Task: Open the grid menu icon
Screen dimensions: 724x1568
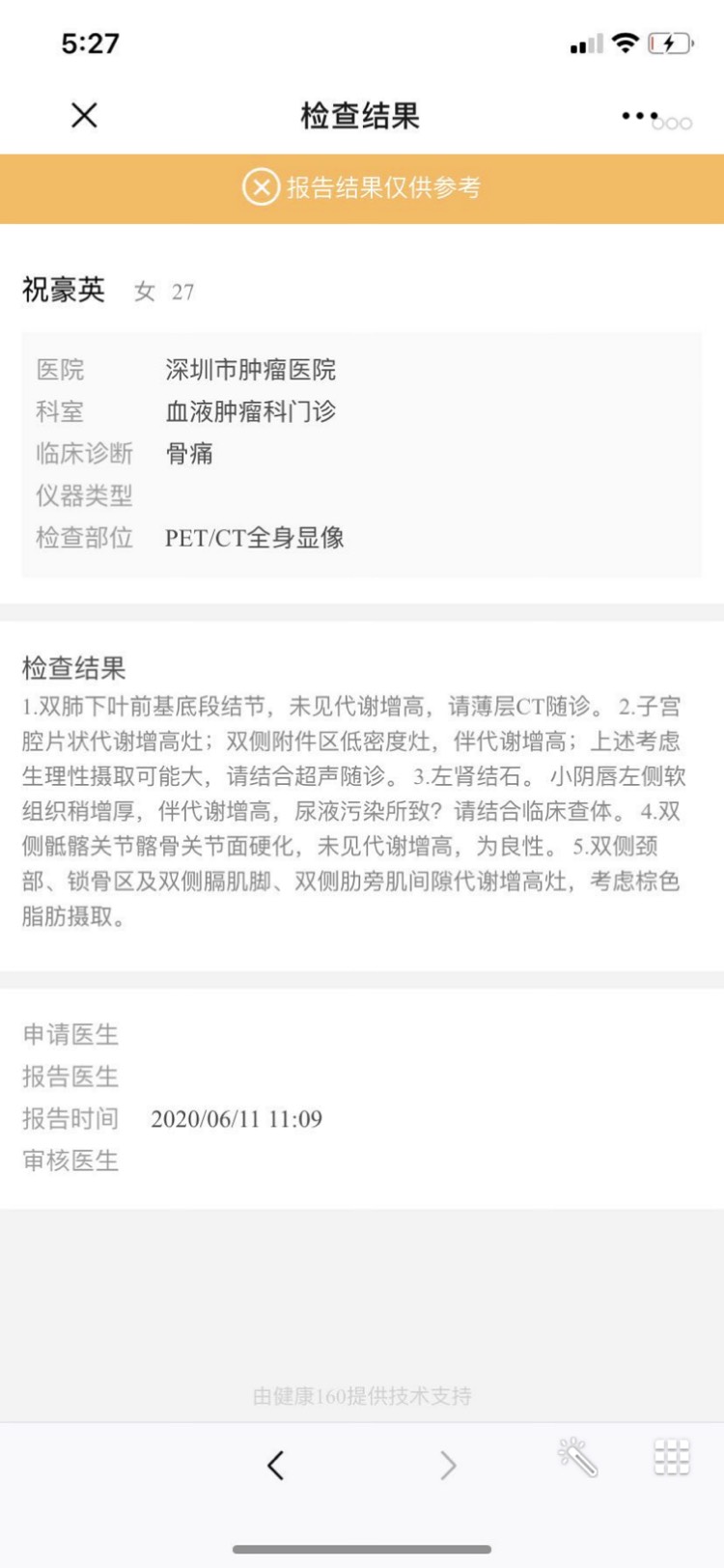Action: (672, 1457)
